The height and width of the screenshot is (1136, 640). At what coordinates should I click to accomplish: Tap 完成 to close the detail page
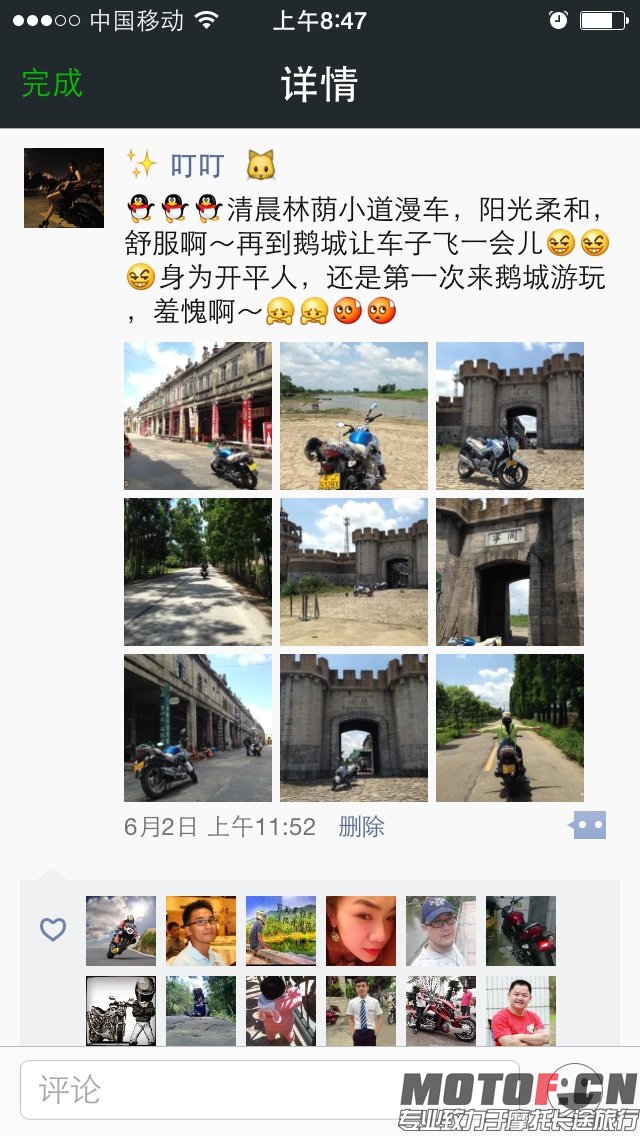(x=52, y=83)
